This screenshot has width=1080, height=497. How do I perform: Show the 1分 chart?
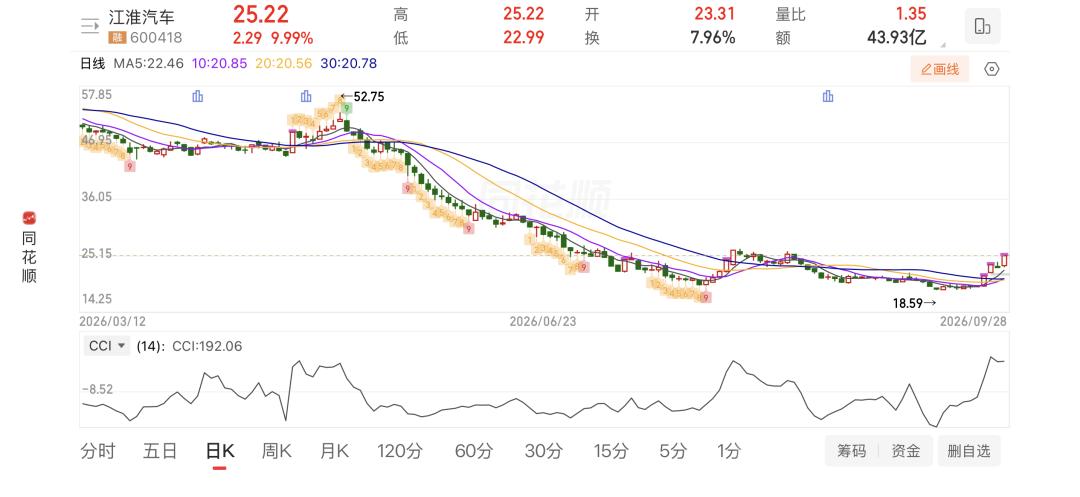coord(729,452)
